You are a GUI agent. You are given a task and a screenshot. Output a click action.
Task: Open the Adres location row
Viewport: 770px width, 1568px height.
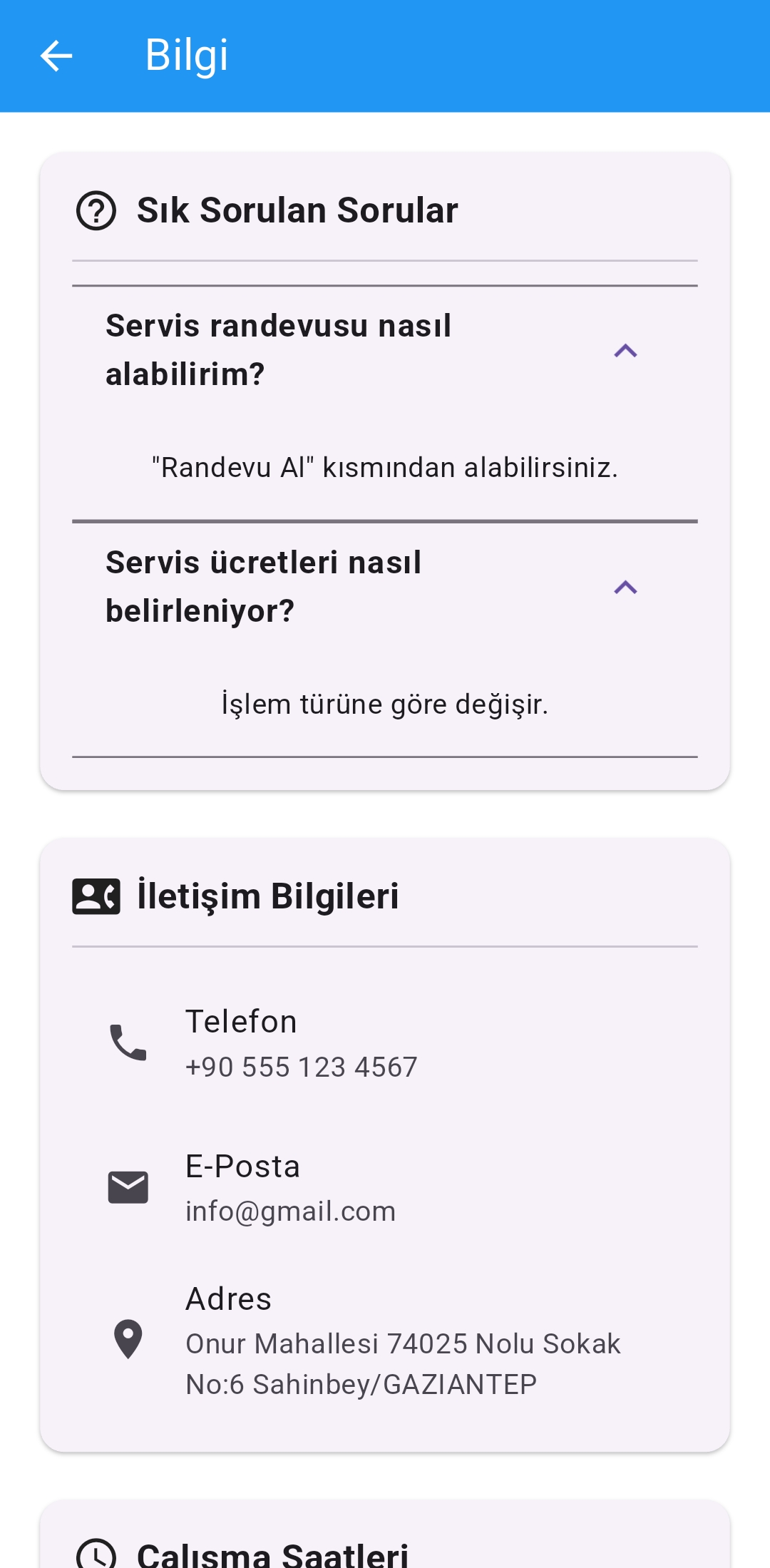tap(384, 1340)
